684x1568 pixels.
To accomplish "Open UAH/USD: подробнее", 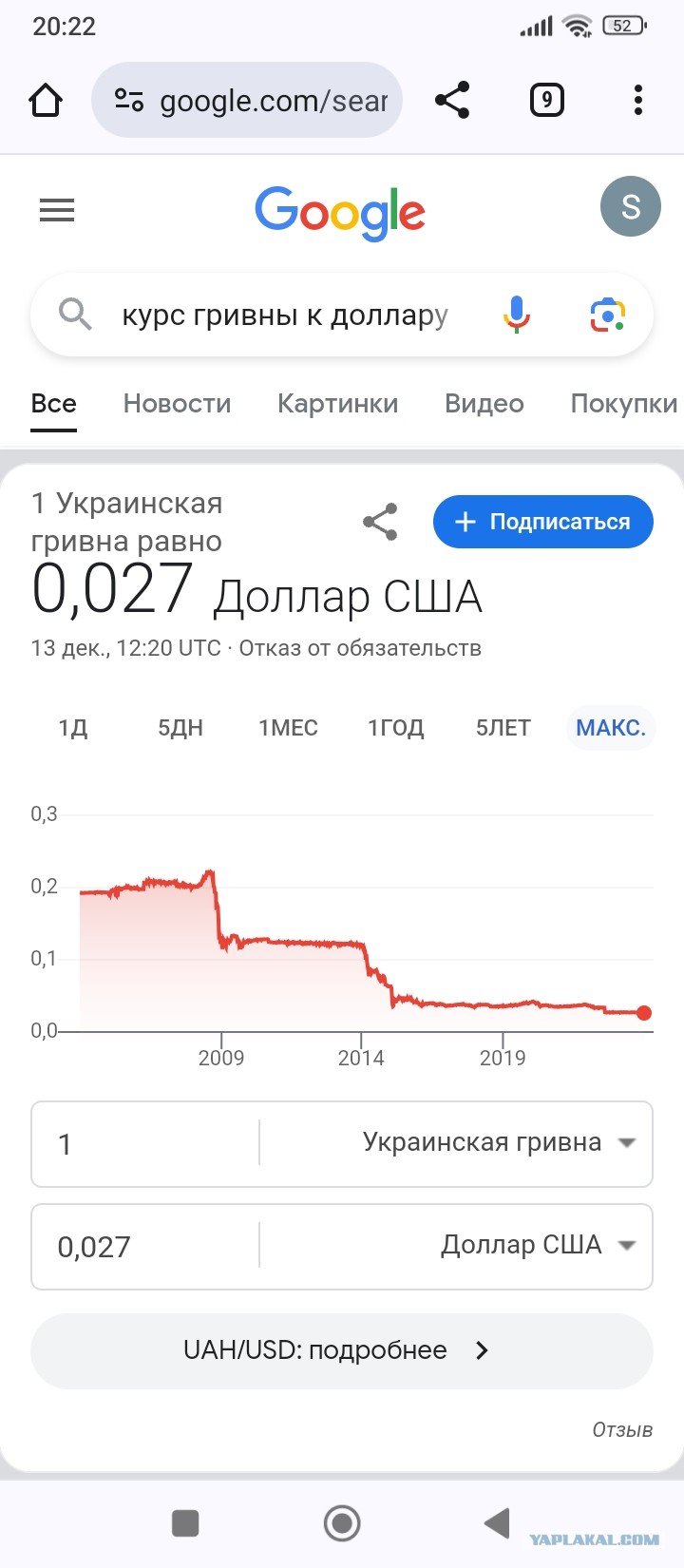I will (x=342, y=1350).
